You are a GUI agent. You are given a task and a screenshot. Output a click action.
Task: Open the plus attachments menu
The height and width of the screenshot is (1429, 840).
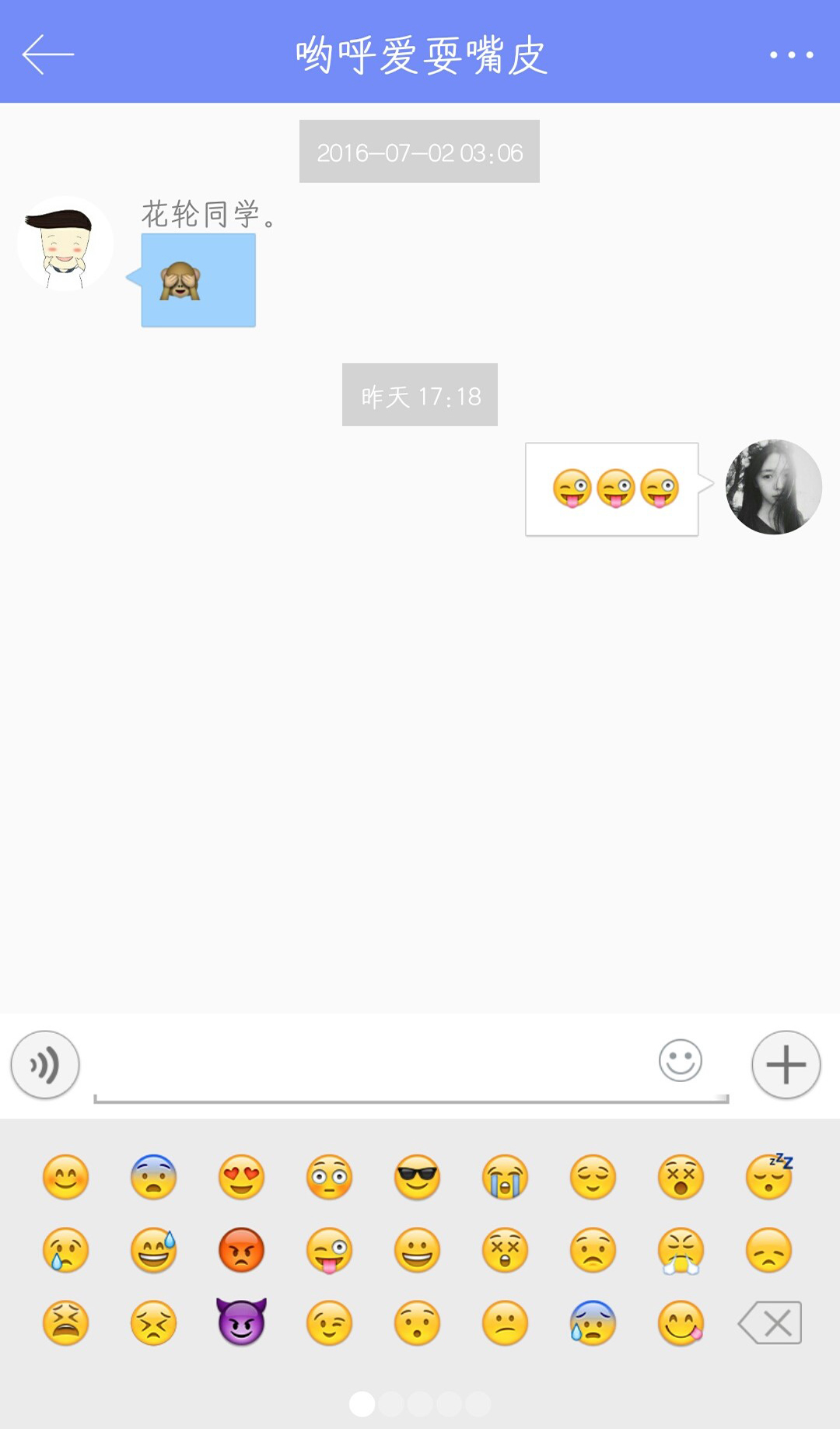(x=786, y=1065)
